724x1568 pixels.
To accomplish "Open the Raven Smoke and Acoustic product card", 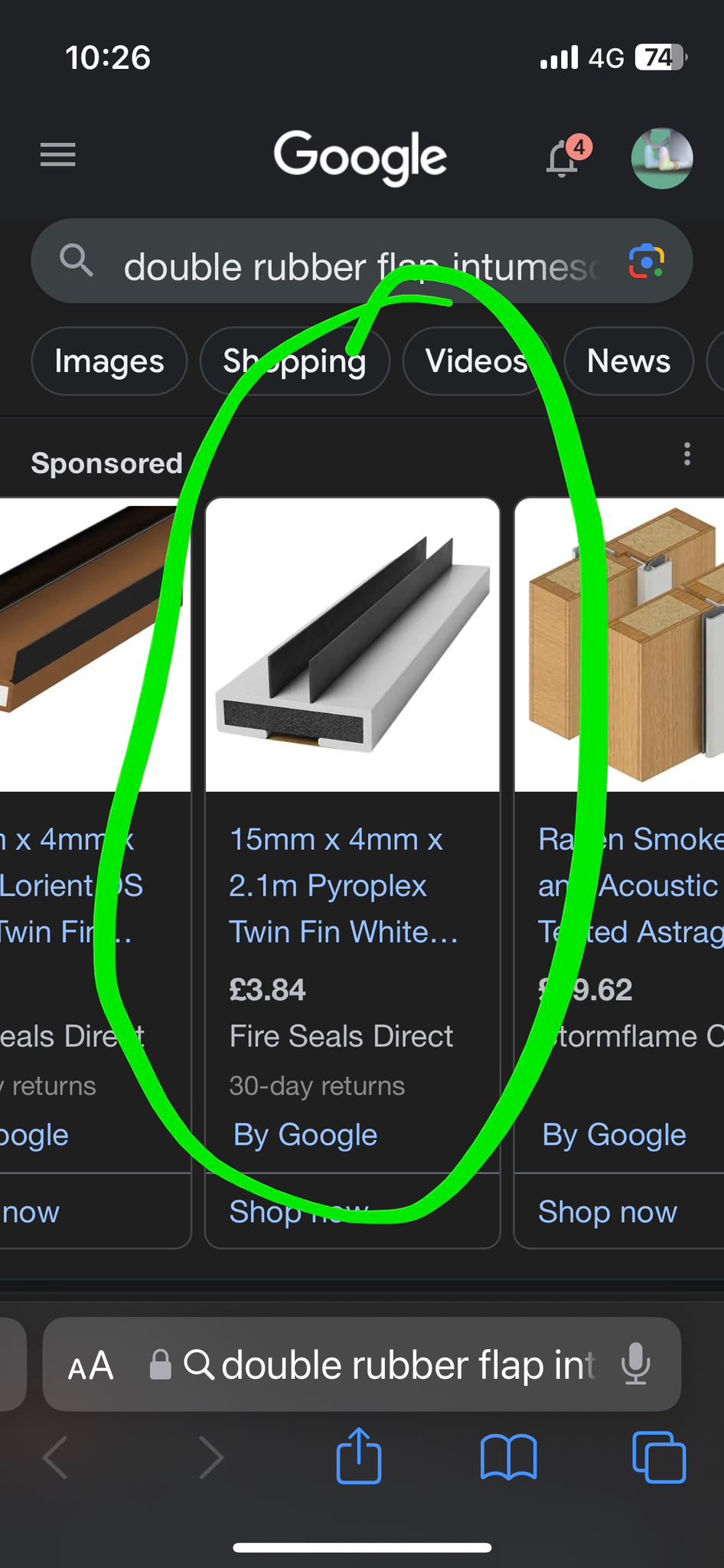I will pos(619,835).
